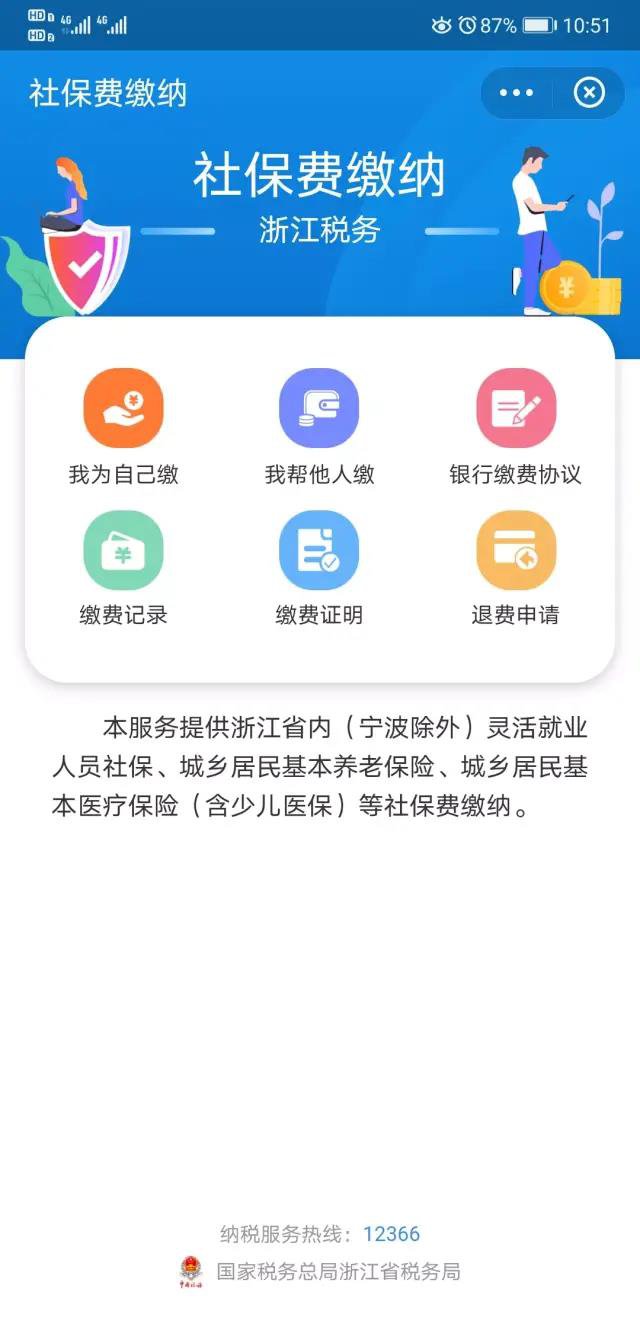
Task: Close the mini program
Action: (589, 93)
